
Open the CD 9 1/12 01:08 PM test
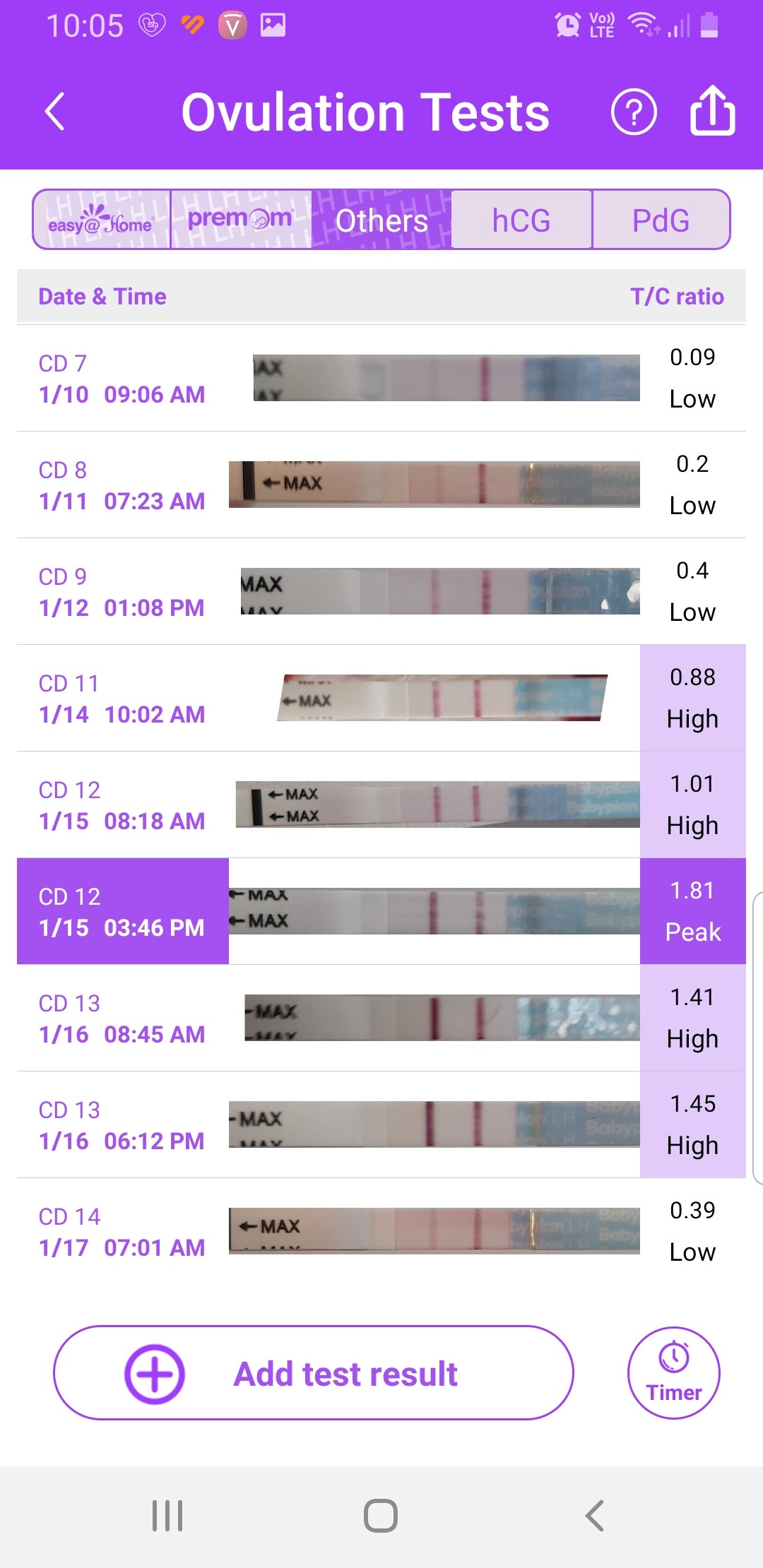coord(381,591)
